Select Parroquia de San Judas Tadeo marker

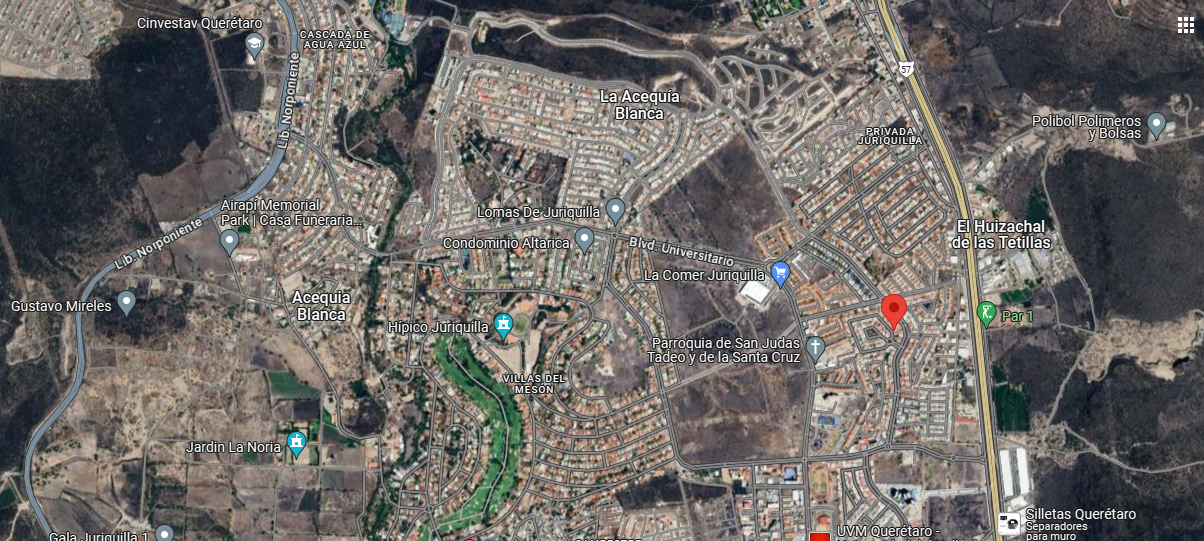[x=815, y=348]
